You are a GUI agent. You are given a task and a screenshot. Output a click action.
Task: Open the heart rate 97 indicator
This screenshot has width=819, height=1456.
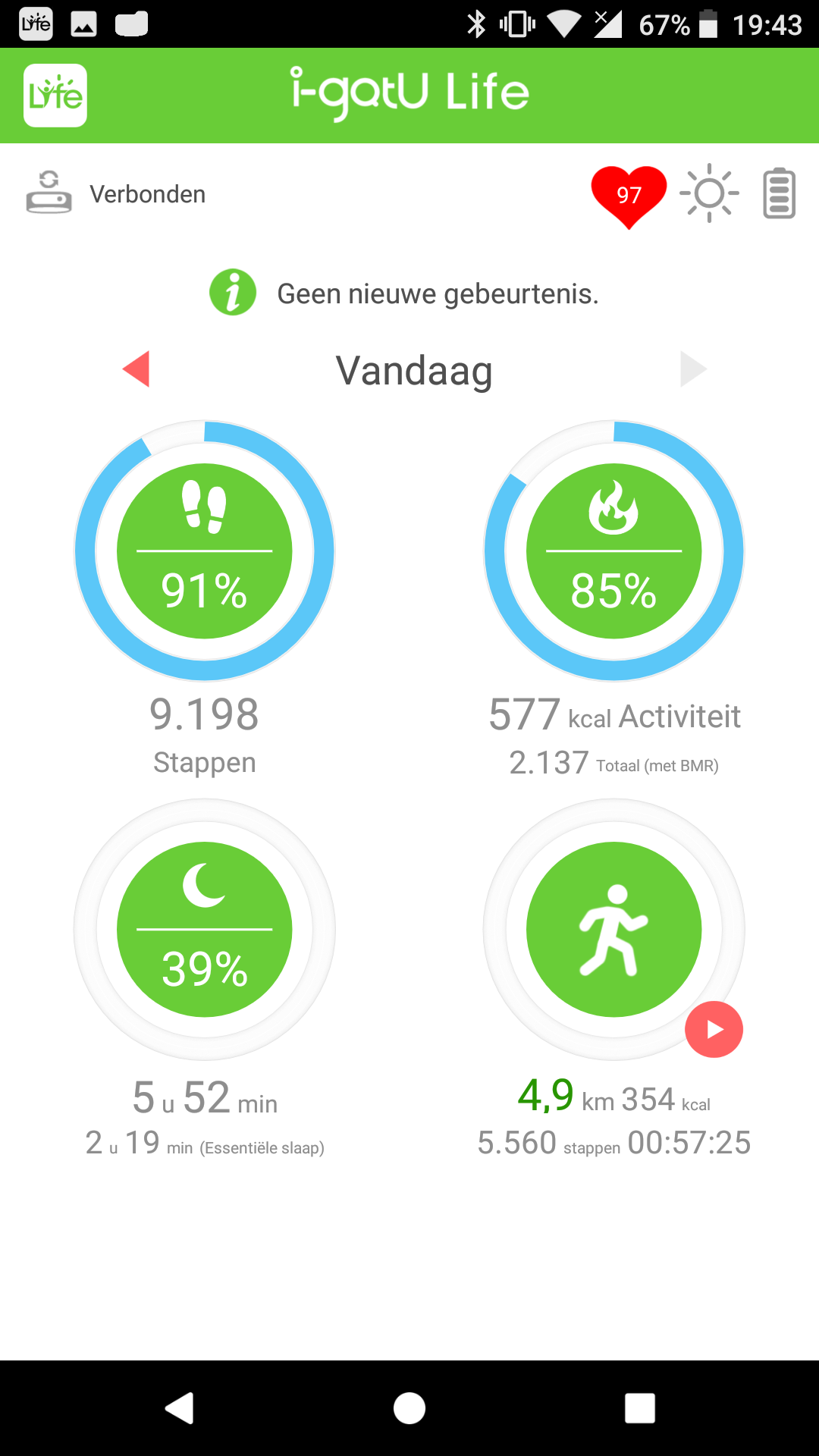pos(629,196)
